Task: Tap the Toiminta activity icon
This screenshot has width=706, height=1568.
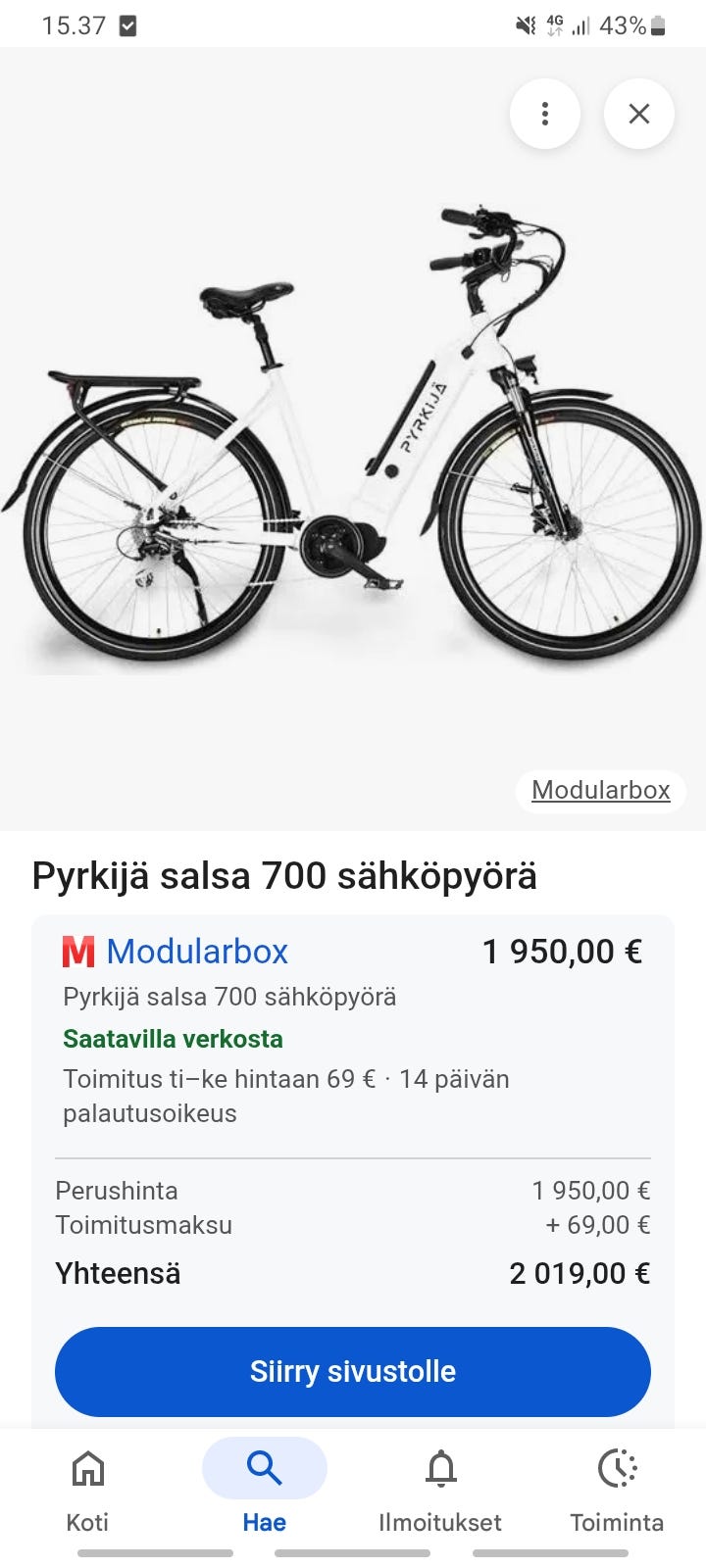Action: [617, 1468]
